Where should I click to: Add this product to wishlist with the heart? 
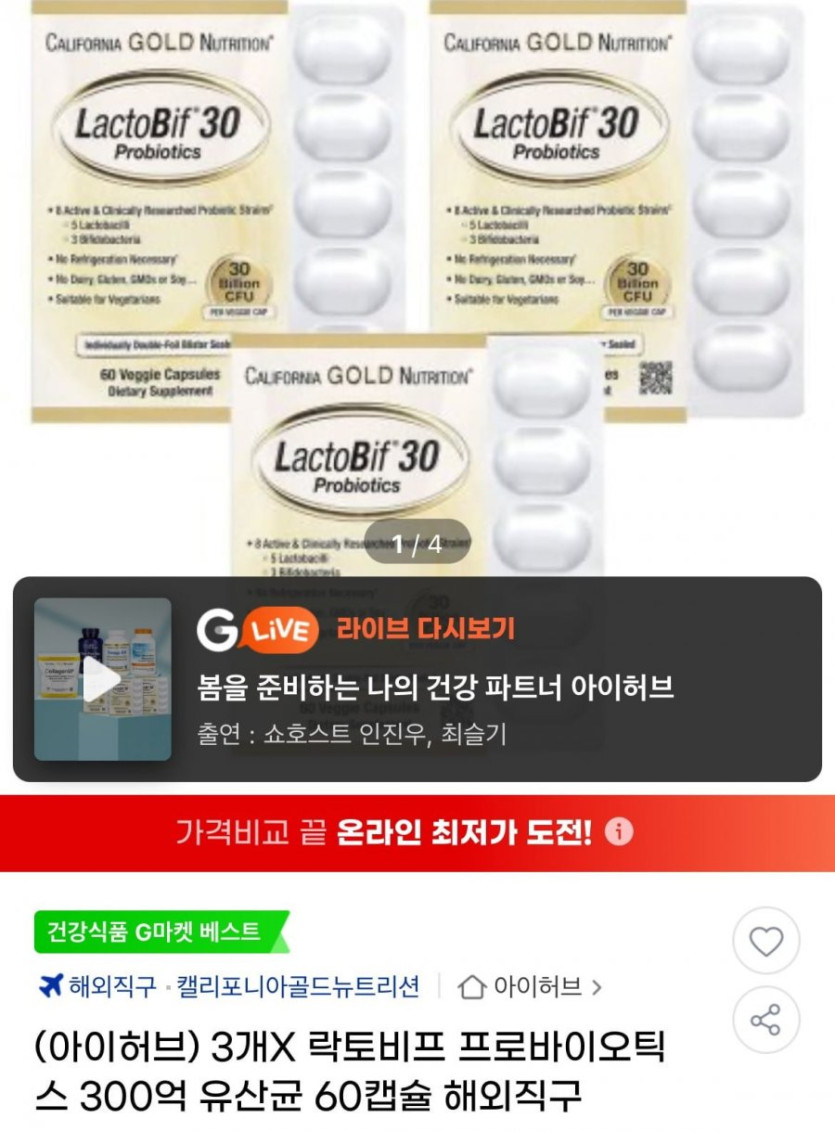pyautogui.click(x=766, y=941)
